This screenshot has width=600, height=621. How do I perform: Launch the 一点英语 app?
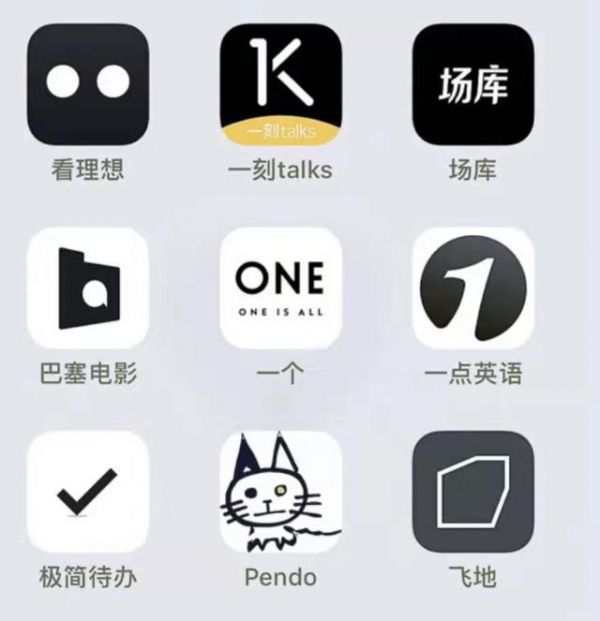473,288
